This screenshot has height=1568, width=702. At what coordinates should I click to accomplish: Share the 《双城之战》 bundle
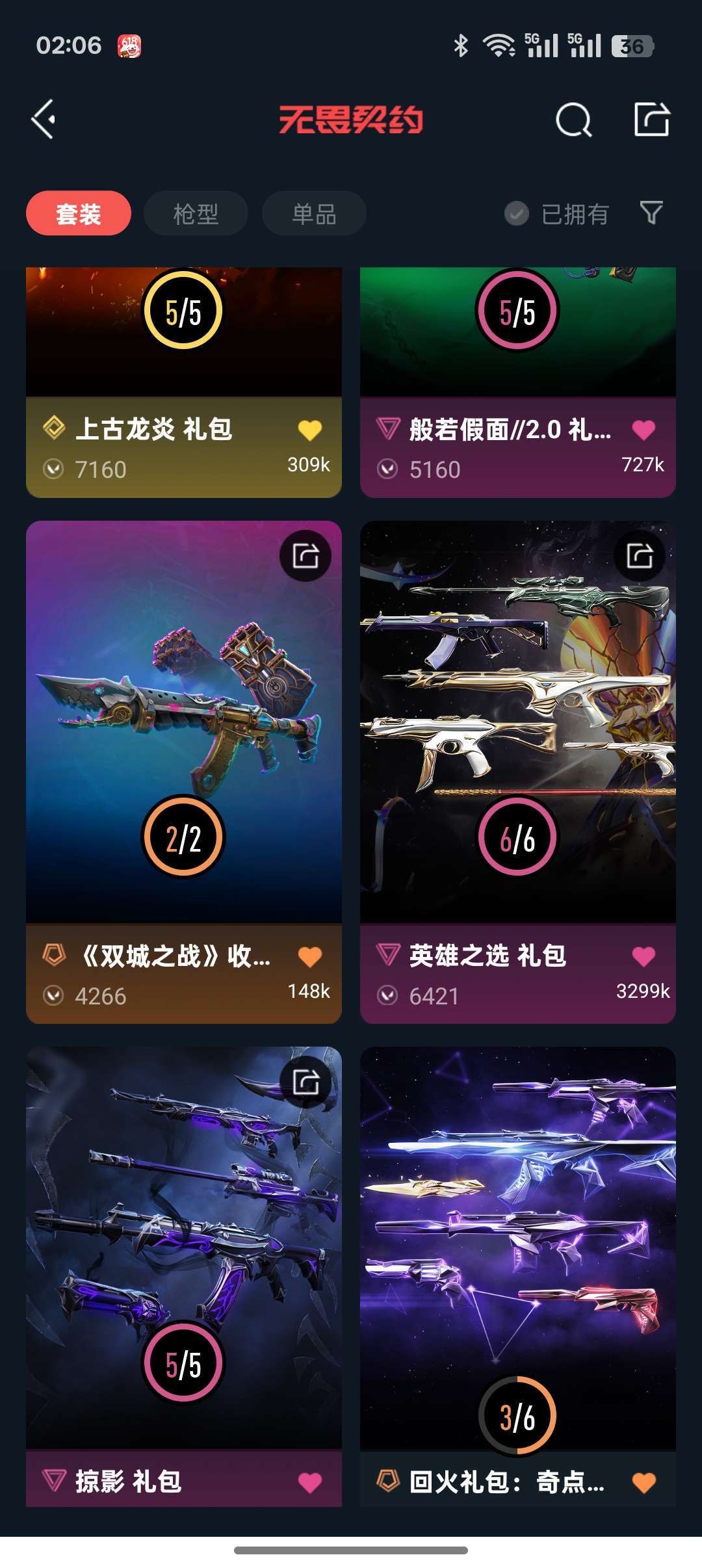click(x=305, y=556)
